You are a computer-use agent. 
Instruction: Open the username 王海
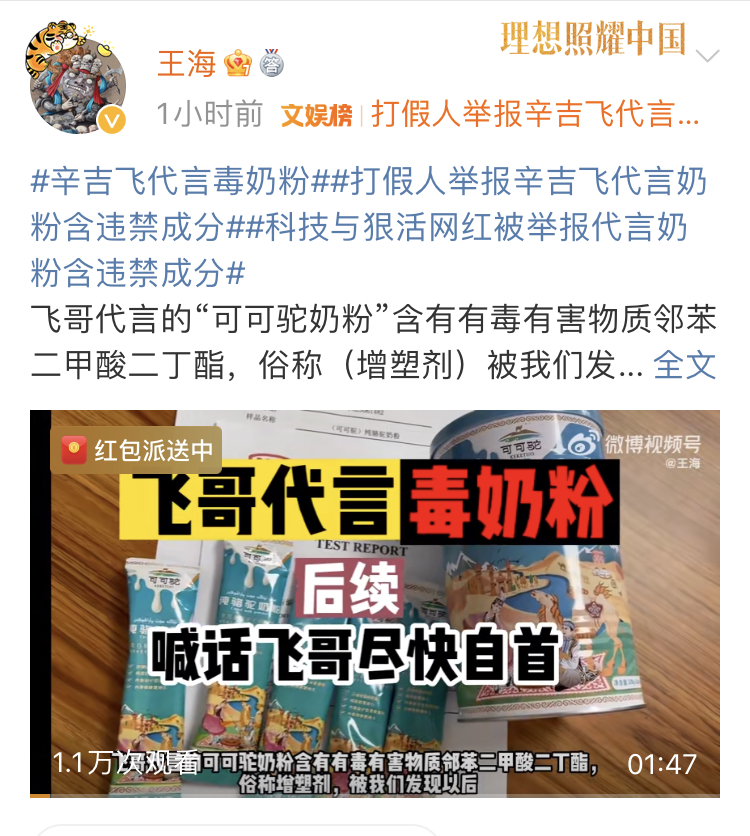pos(187,64)
